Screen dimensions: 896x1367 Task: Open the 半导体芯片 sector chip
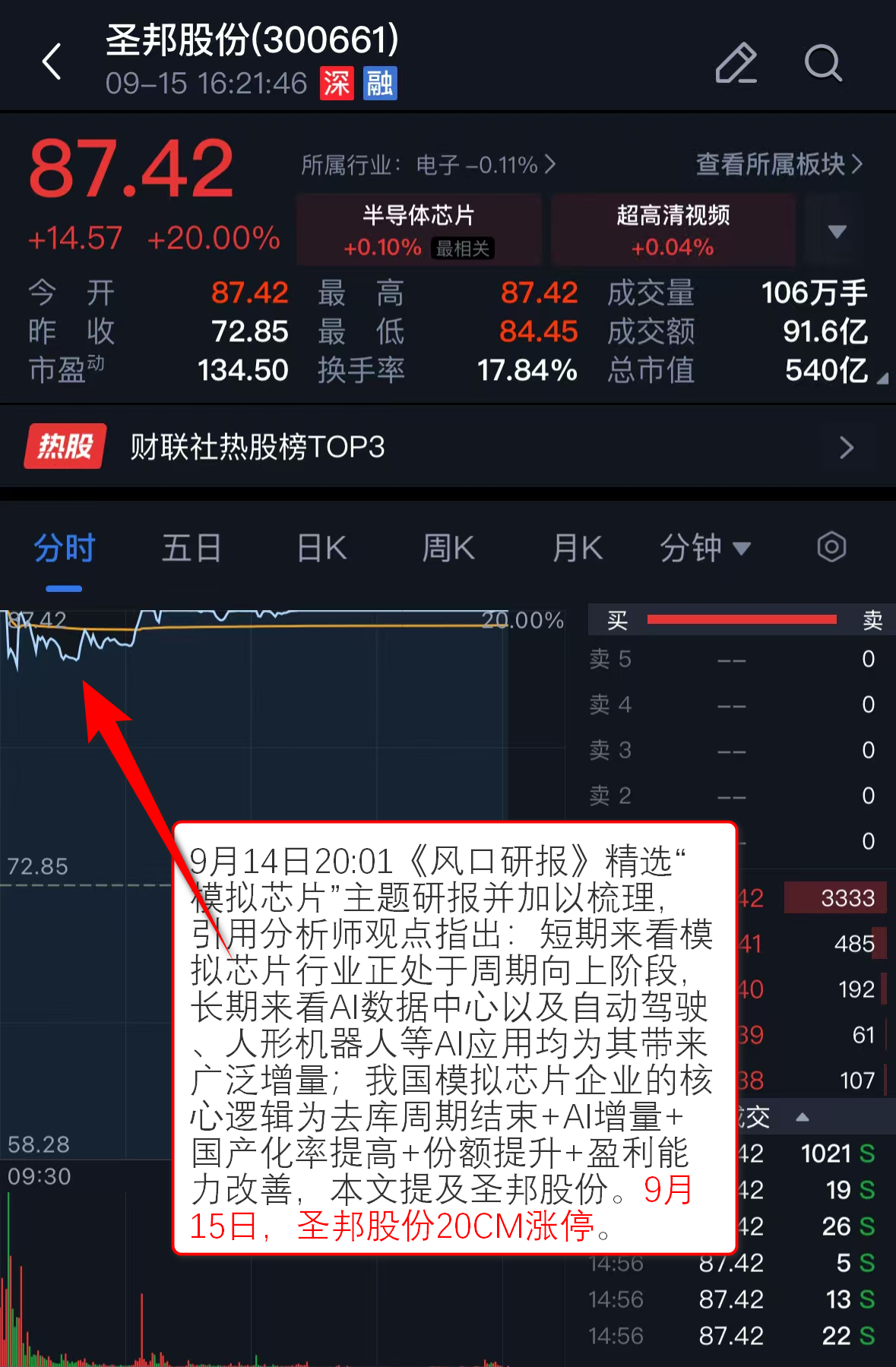(x=419, y=229)
